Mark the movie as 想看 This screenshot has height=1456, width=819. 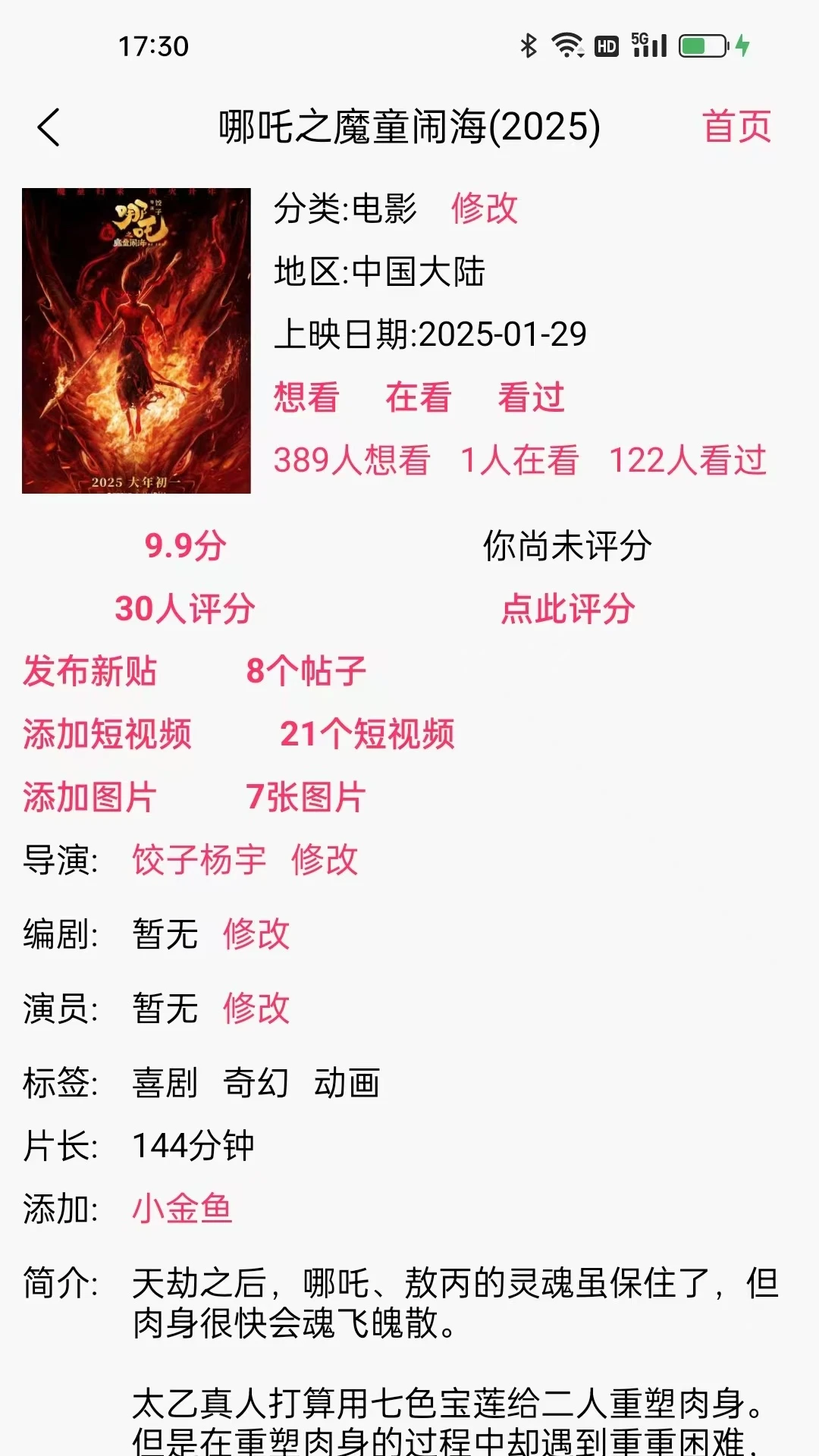tap(306, 397)
